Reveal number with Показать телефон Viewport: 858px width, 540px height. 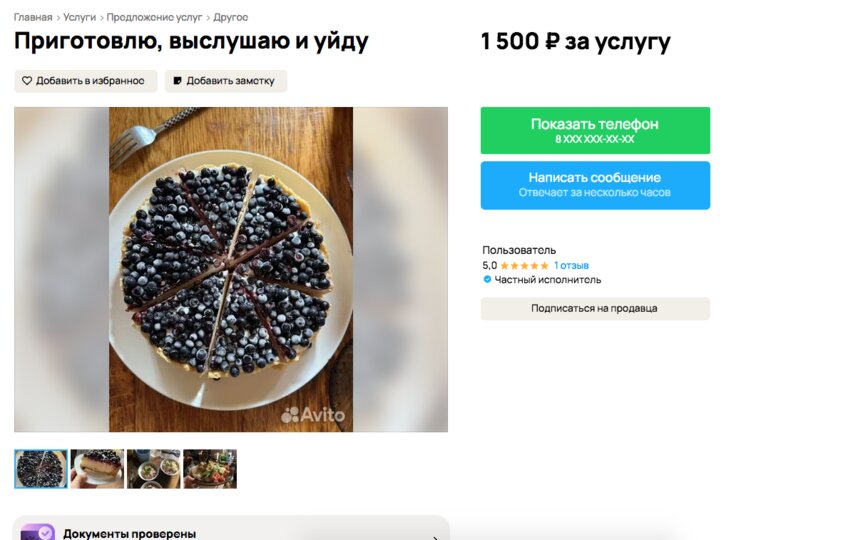tap(594, 130)
